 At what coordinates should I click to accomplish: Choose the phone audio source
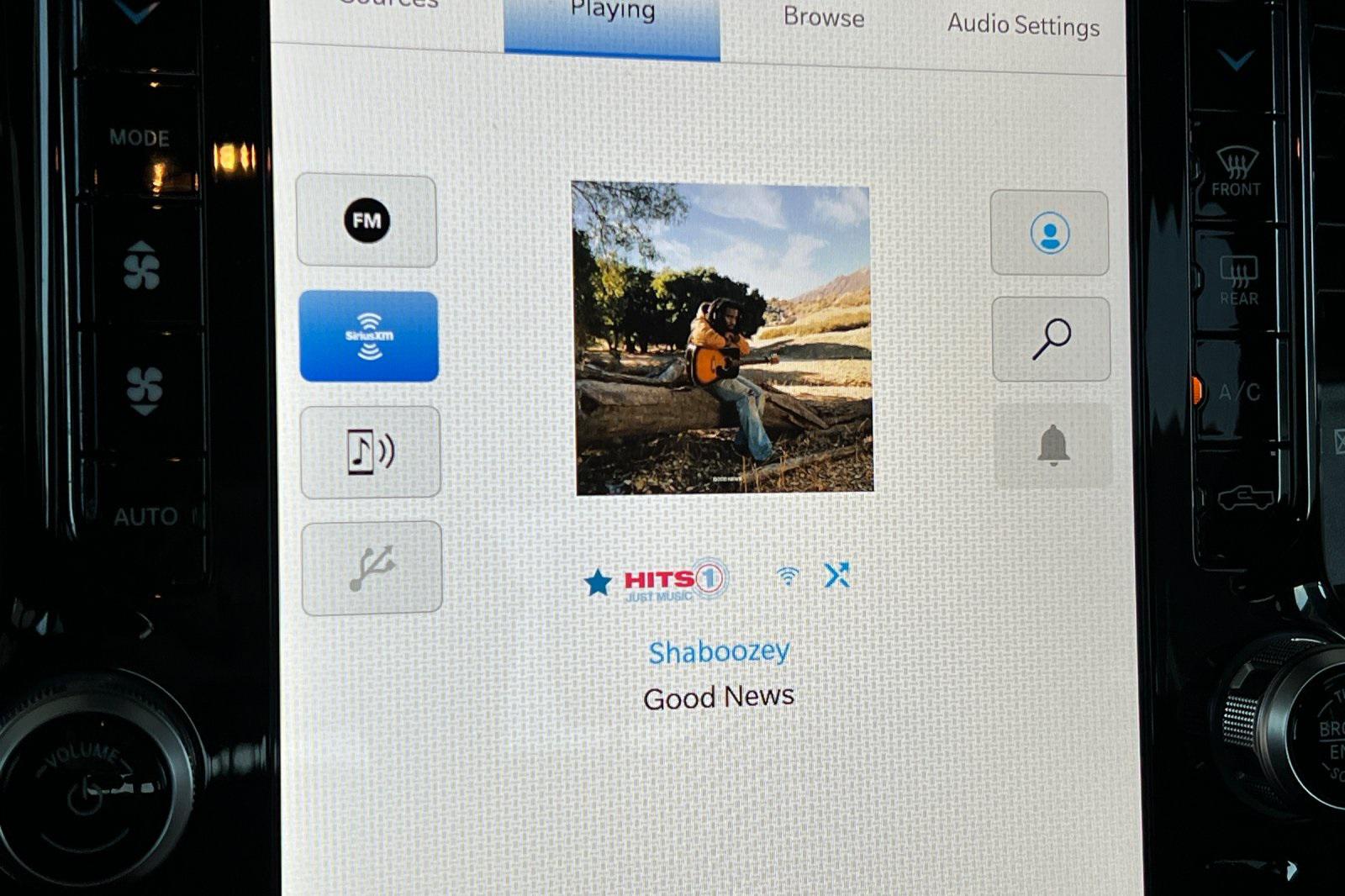click(x=371, y=452)
